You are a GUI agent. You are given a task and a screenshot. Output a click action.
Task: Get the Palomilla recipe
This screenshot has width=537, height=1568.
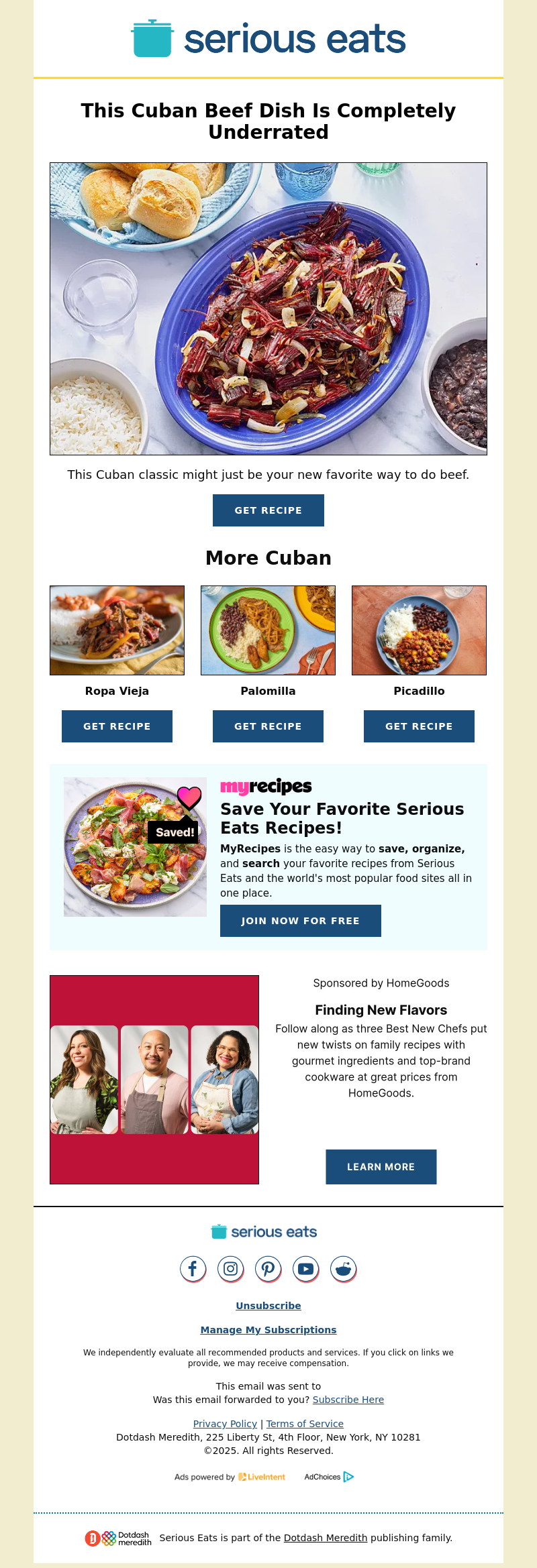(268, 726)
